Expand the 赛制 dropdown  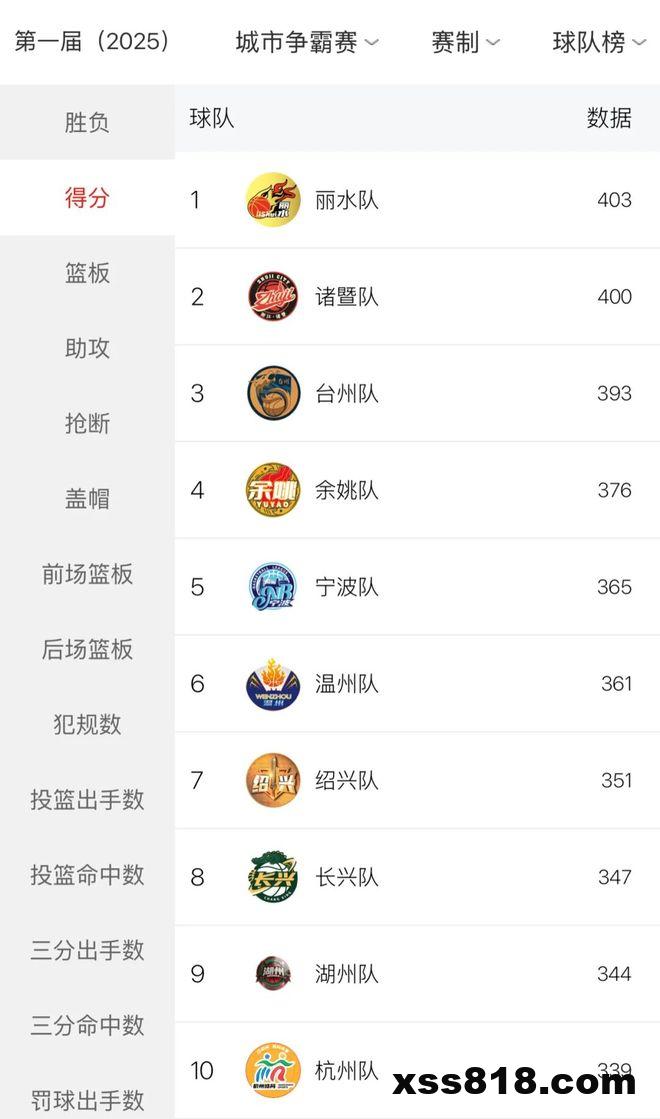[465, 42]
